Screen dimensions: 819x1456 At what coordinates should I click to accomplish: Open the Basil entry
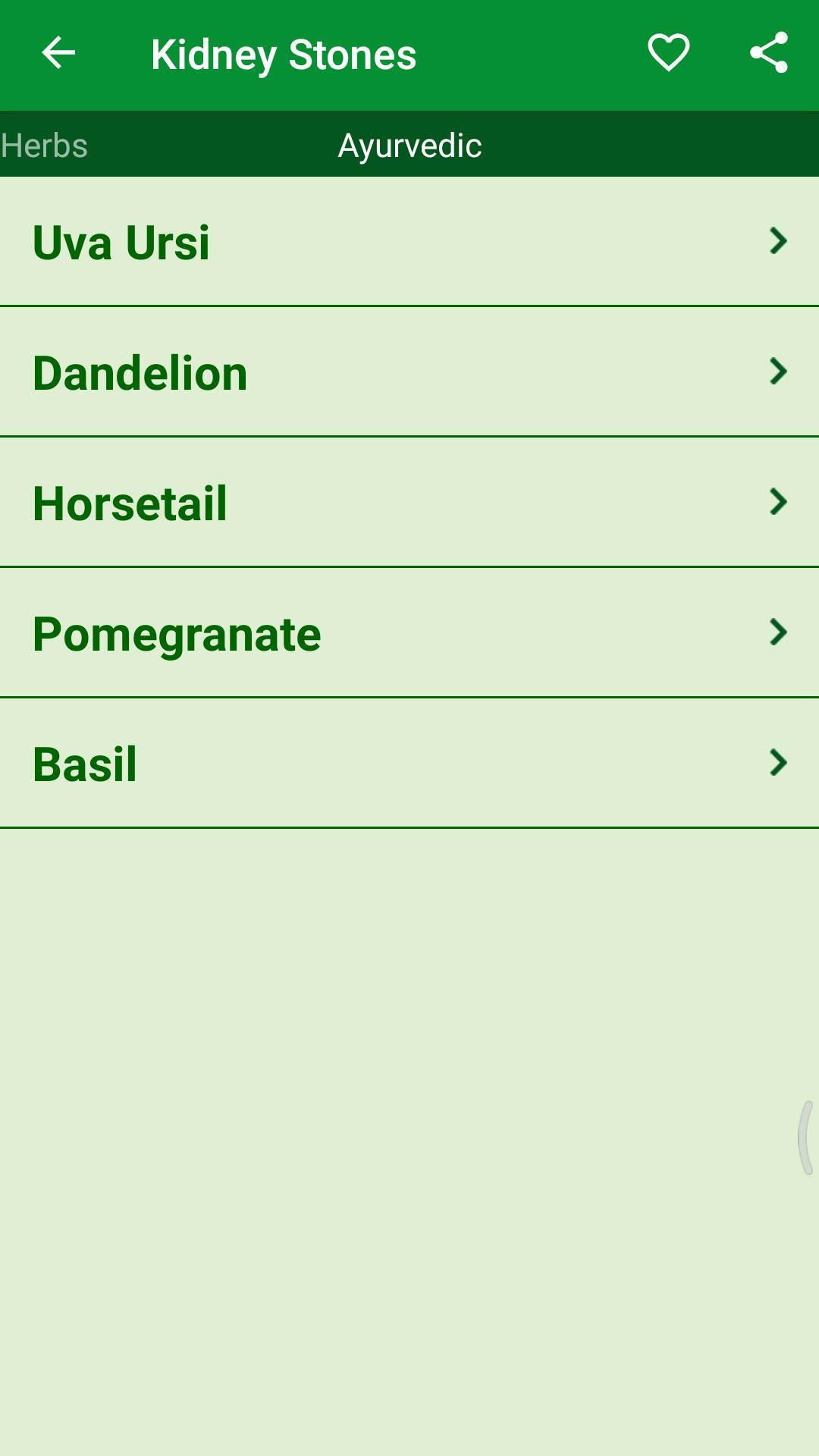(409, 763)
